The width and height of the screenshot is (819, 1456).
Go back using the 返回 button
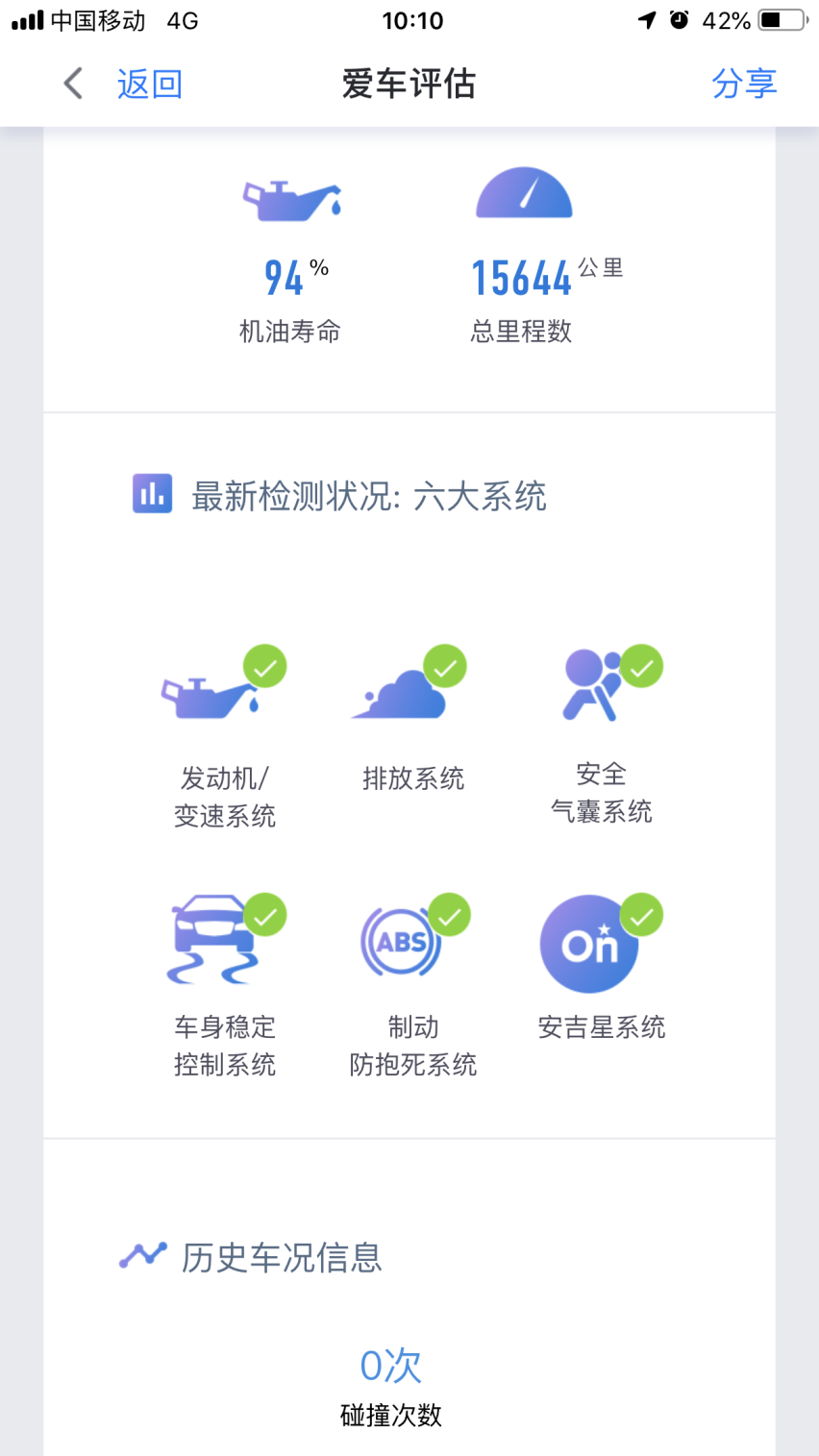pos(122,84)
